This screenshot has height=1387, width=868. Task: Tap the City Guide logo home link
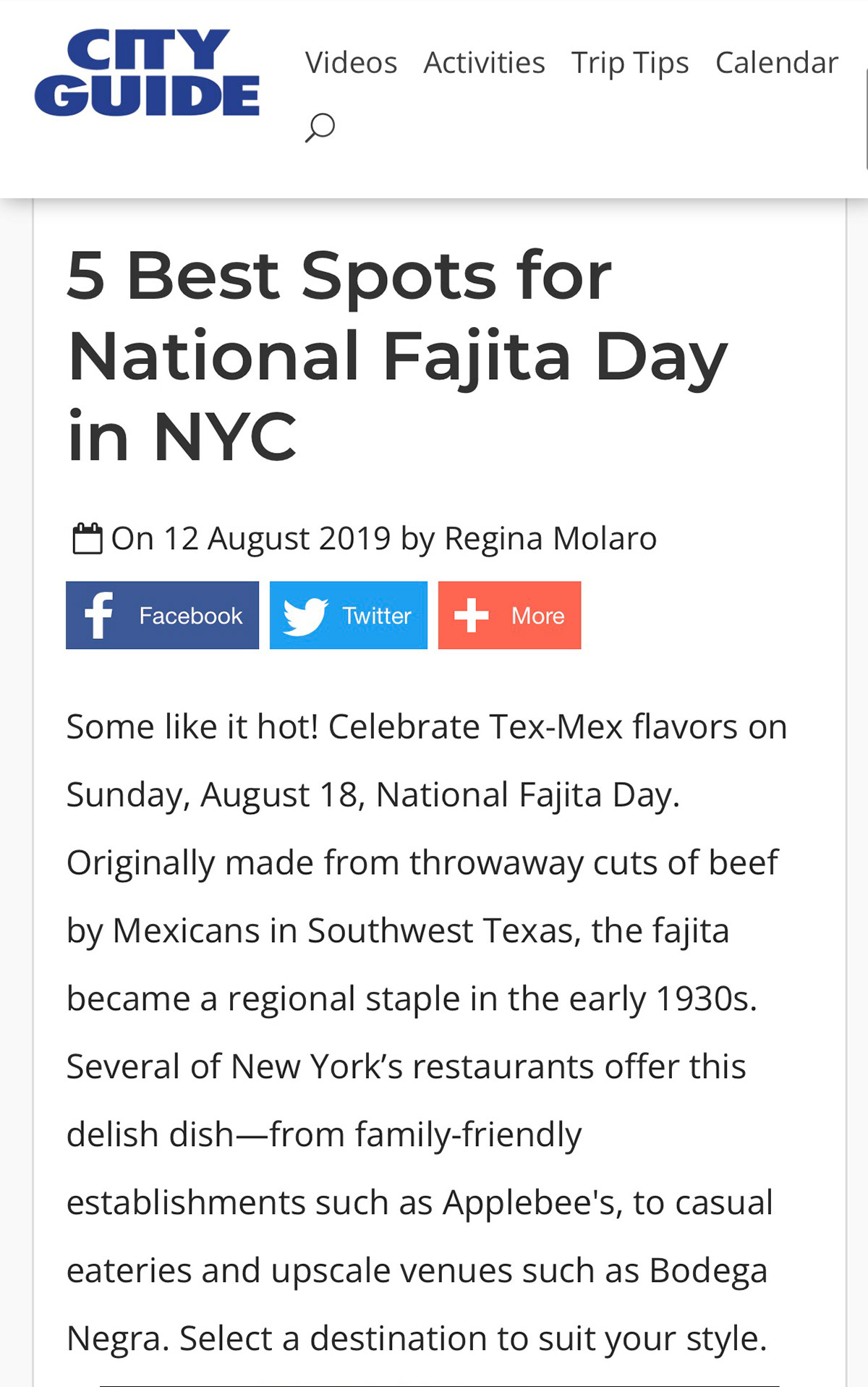(x=148, y=72)
